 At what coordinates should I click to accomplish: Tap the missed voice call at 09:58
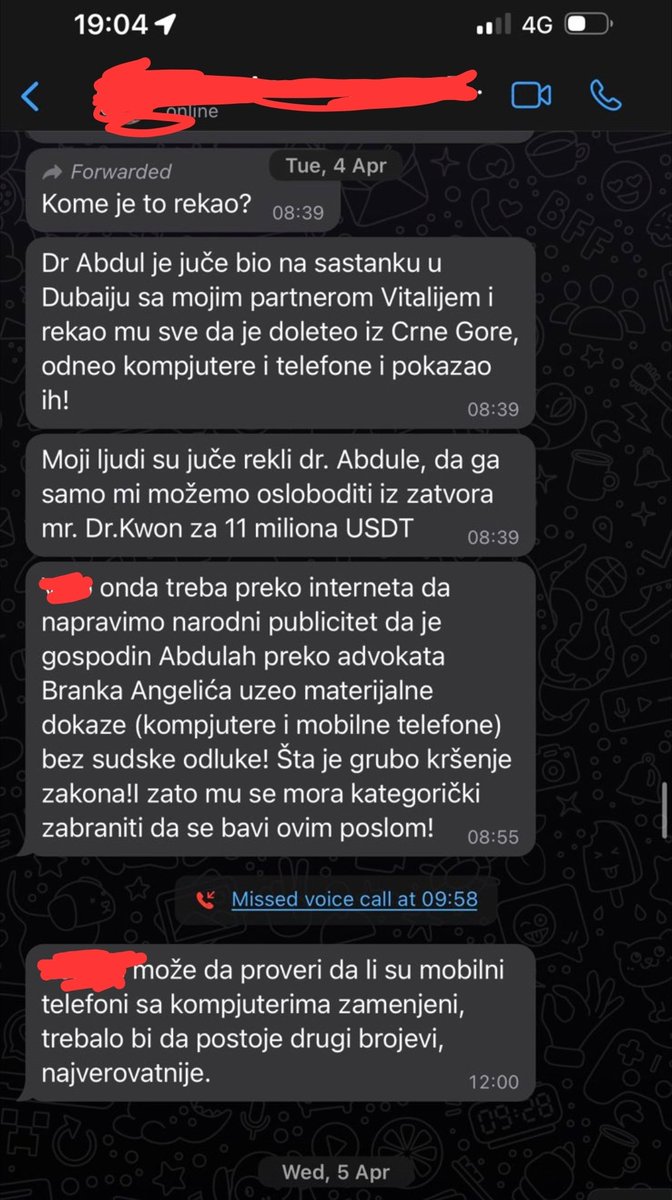click(x=354, y=898)
